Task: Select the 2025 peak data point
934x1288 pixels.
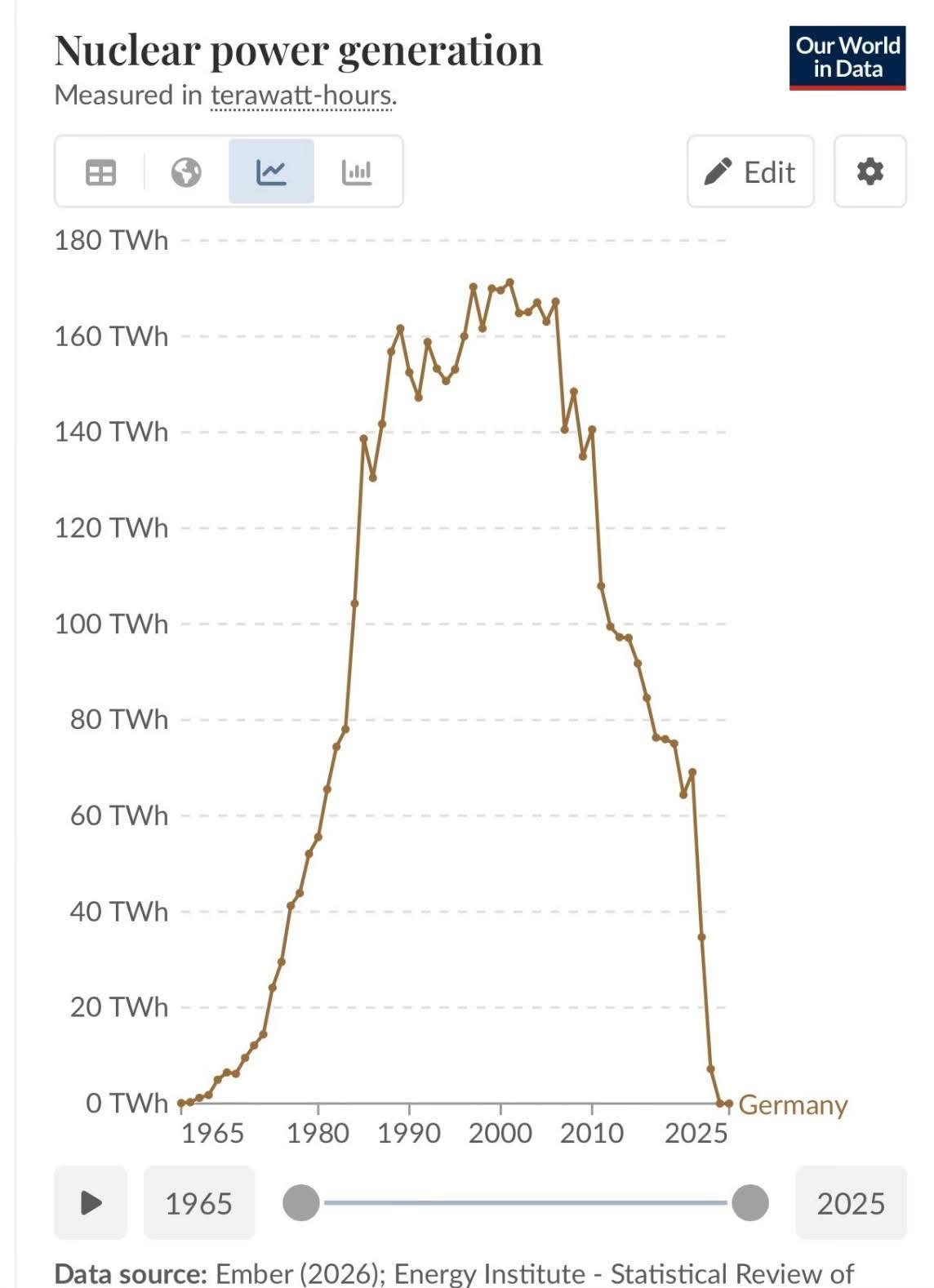Action: tap(692, 771)
